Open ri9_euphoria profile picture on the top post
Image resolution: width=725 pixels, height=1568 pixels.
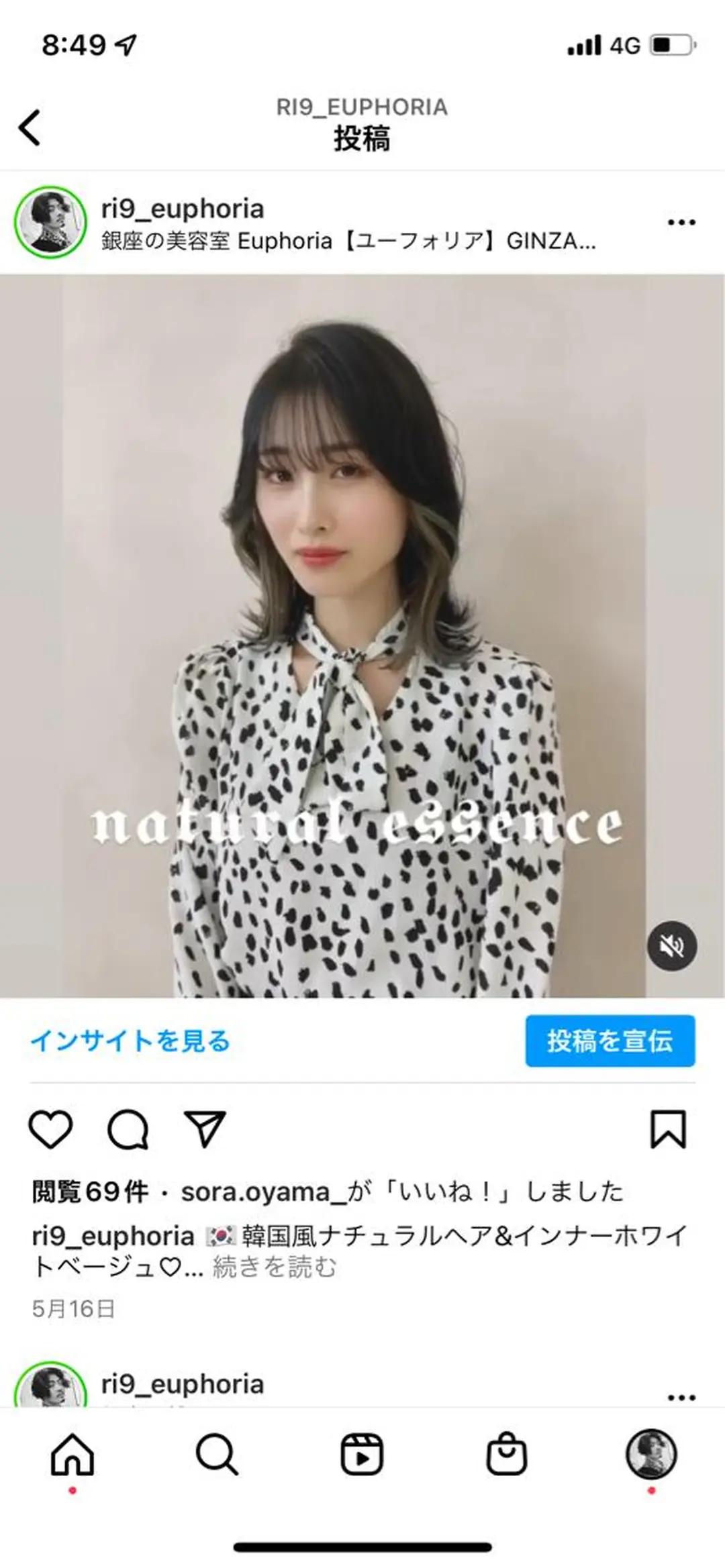(x=51, y=222)
